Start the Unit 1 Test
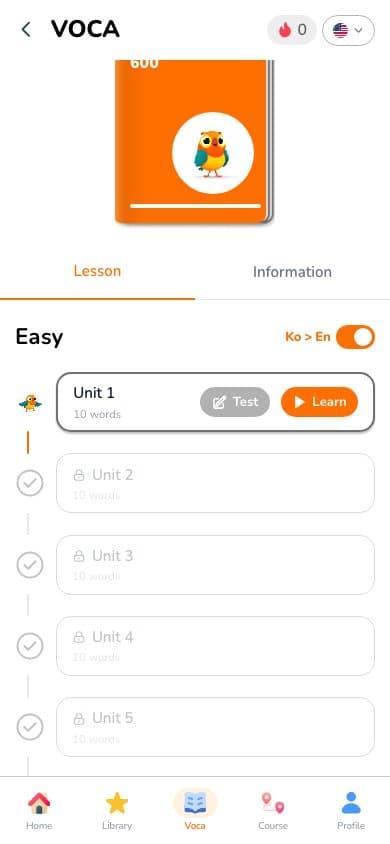Image resolution: width=390 pixels, height=844 pixels. (235, 402)
